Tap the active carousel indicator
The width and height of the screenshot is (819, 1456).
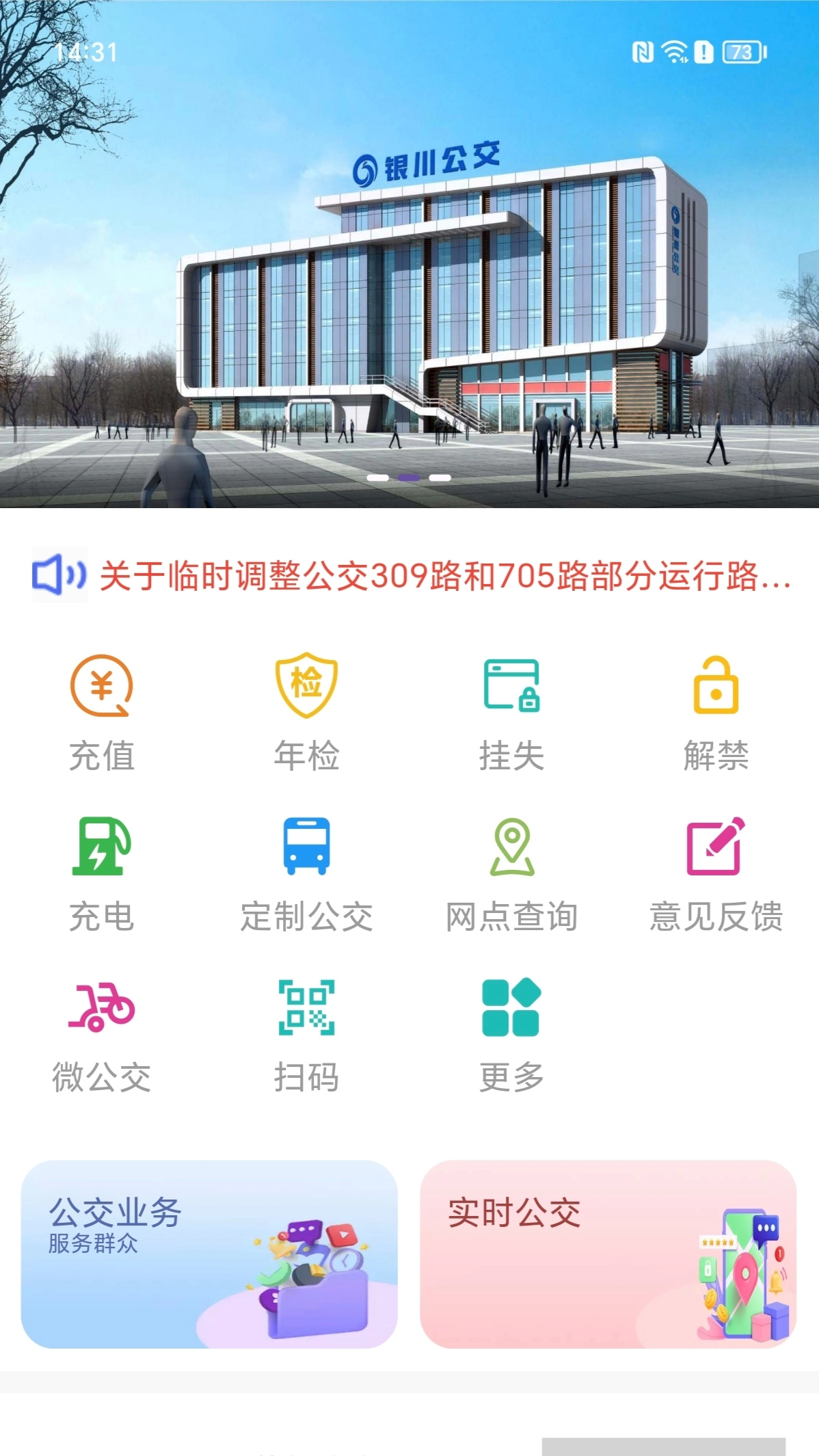[408, 479]
